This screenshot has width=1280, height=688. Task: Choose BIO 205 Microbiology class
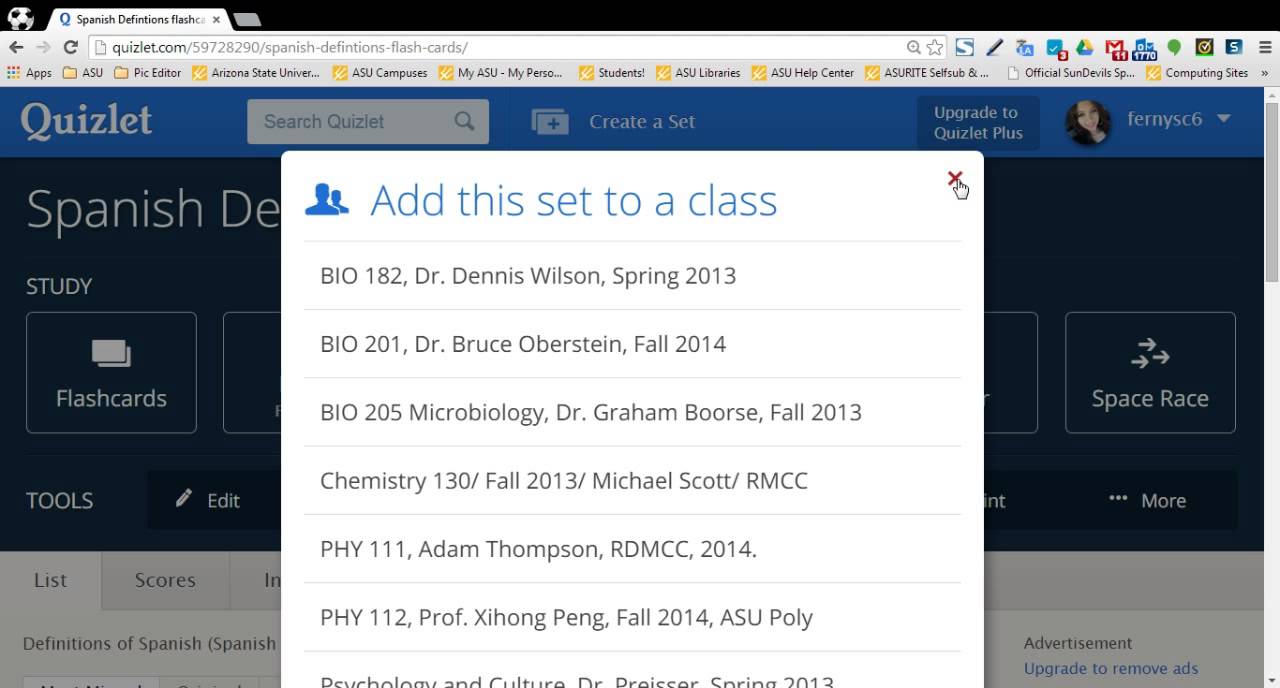(590, 412)
